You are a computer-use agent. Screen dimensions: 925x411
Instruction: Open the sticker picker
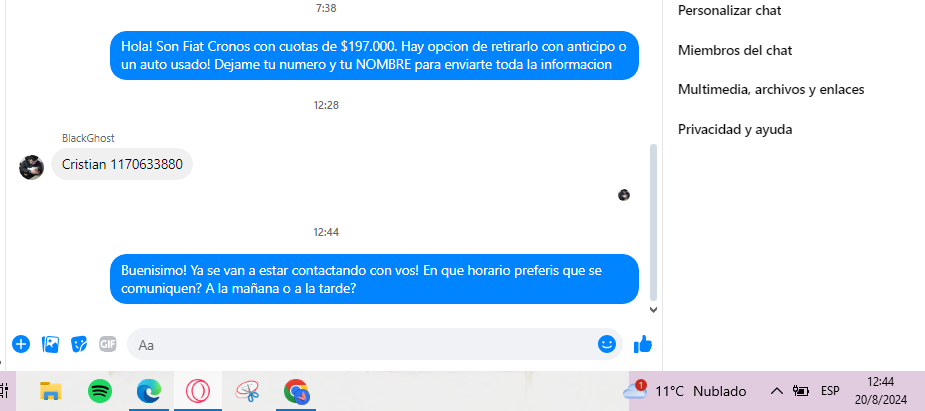pos(79,344)
